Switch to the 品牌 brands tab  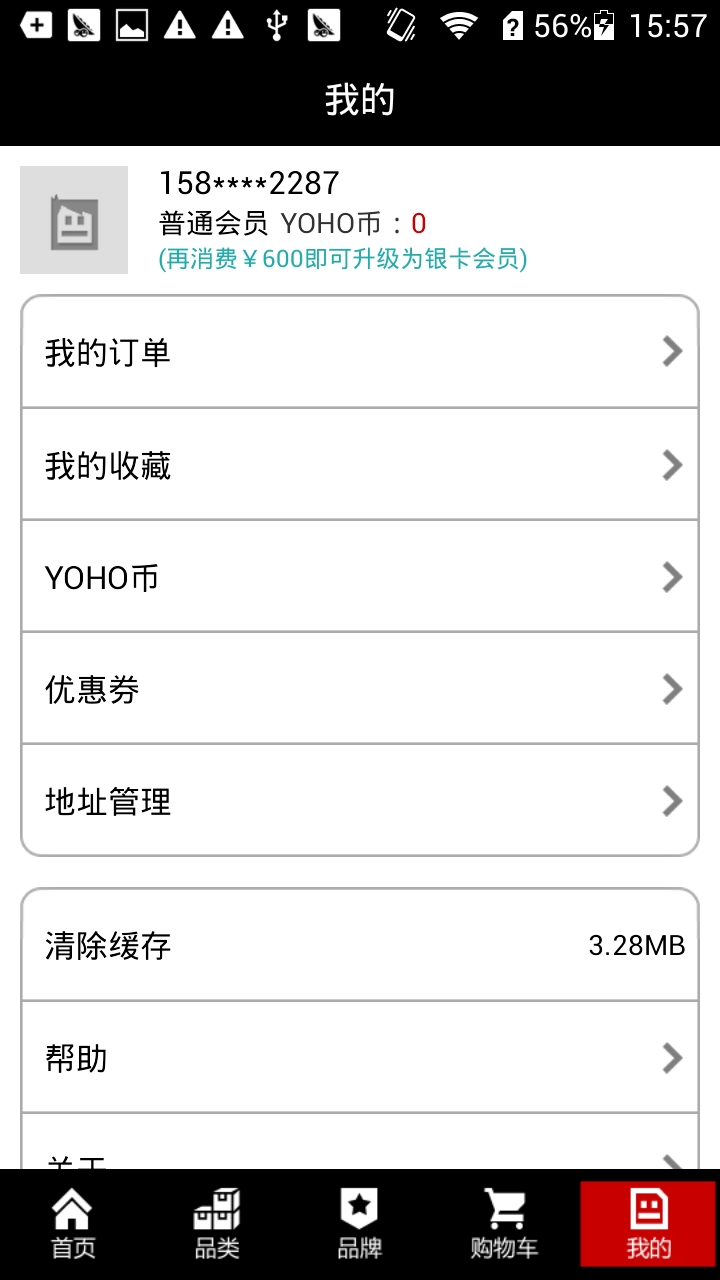pyautogui.click(x=360, y=1224)
